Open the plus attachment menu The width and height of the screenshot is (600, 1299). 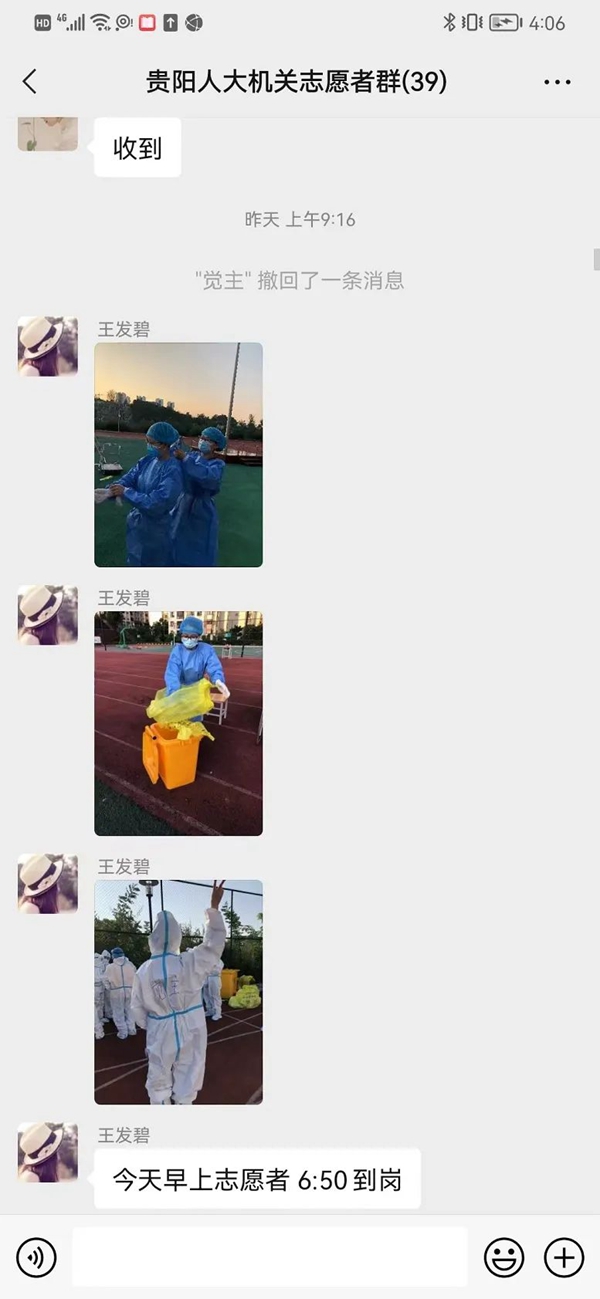[x=563, y=1257]
